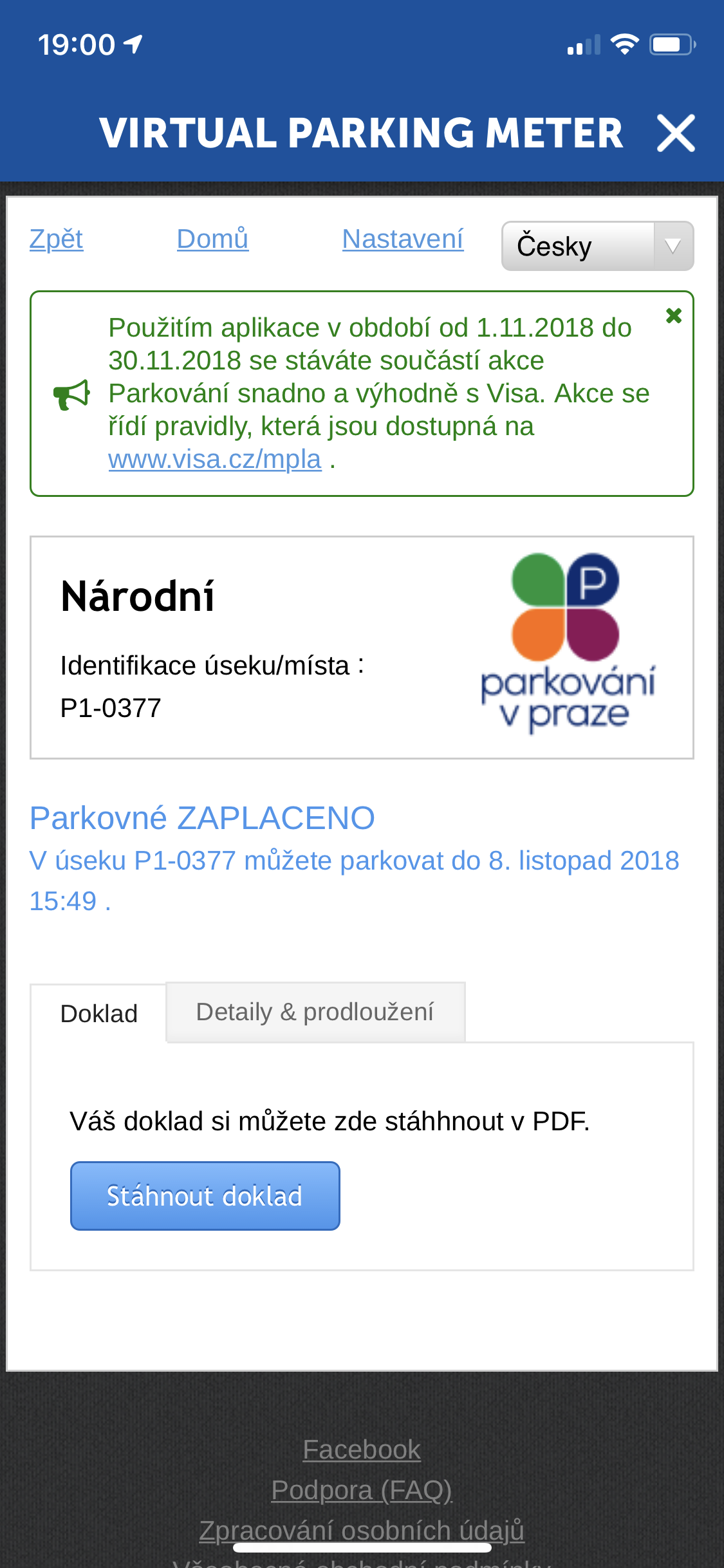Image resolution: width=724 pixels, height=1568 pixels.
Task: Open the Facebook footer link
Action: [x=362, y=1450]
